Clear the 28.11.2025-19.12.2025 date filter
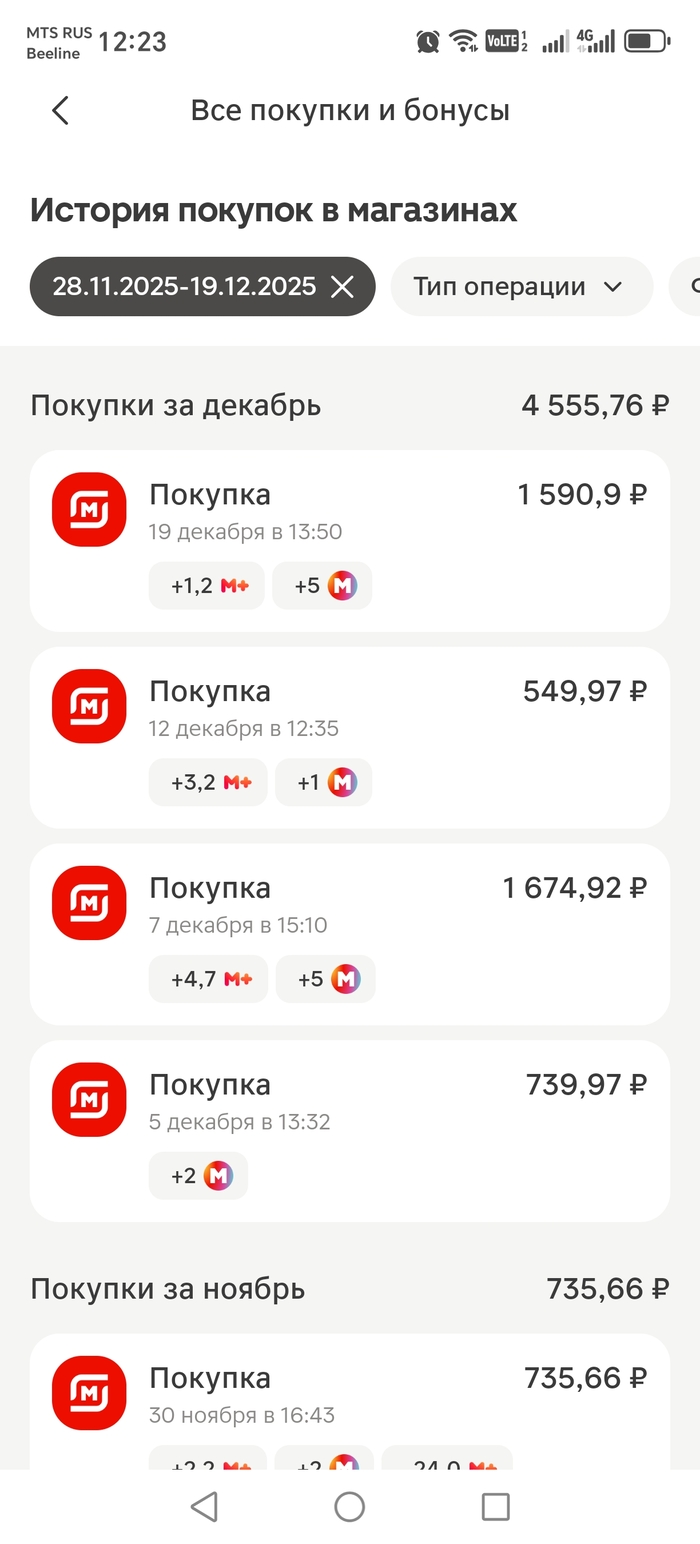Viewport: 700px width, 1544px height. point(342,287)
